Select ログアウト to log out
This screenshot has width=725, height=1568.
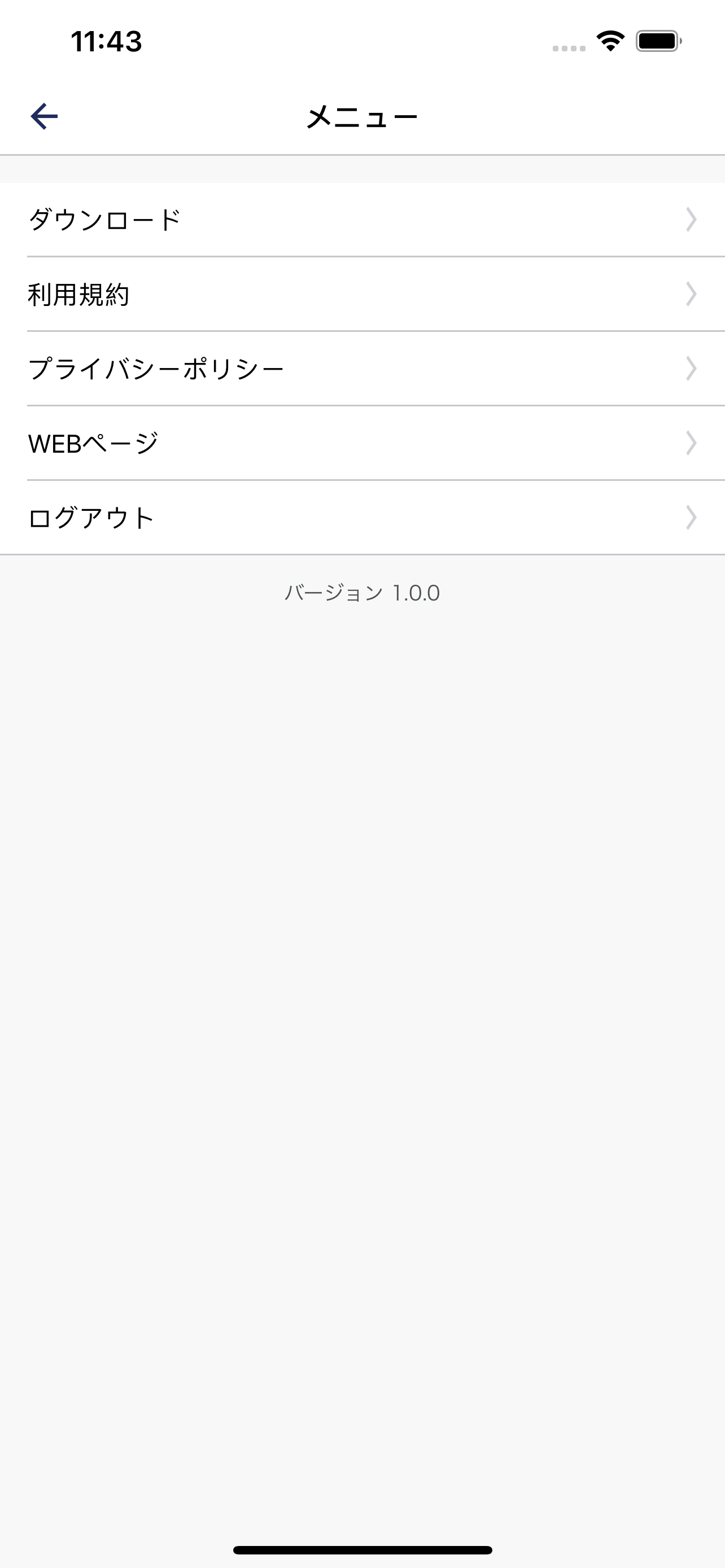[362, 518]
